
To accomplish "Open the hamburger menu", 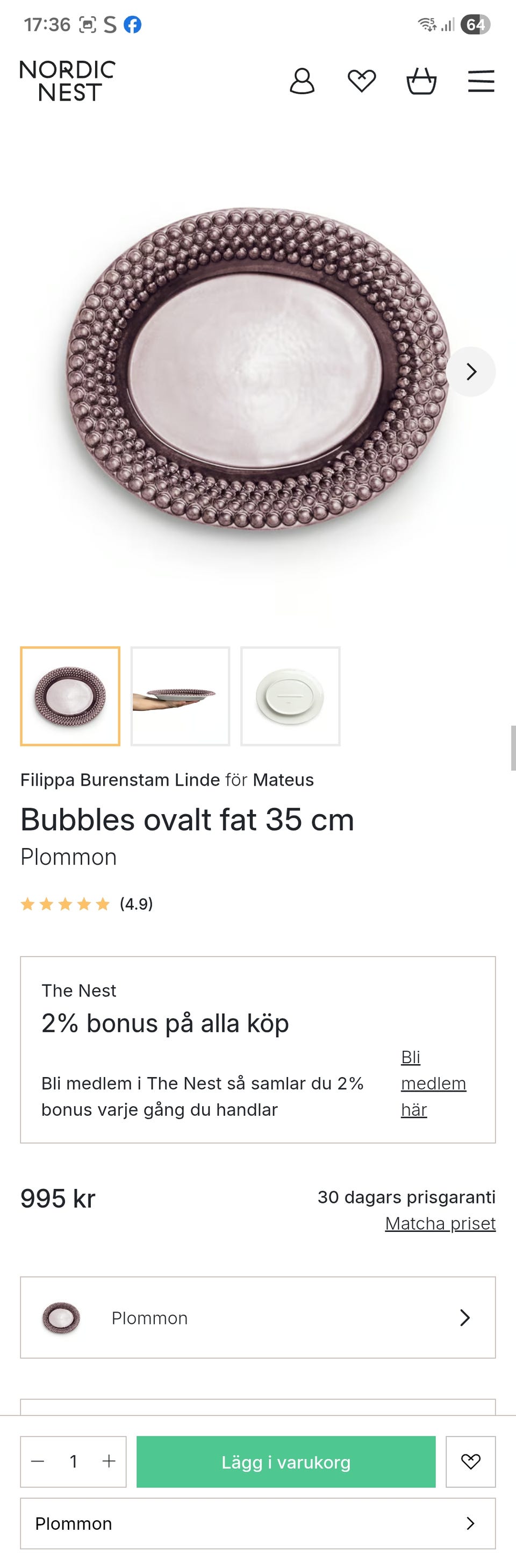I will [x=481, y=81].
